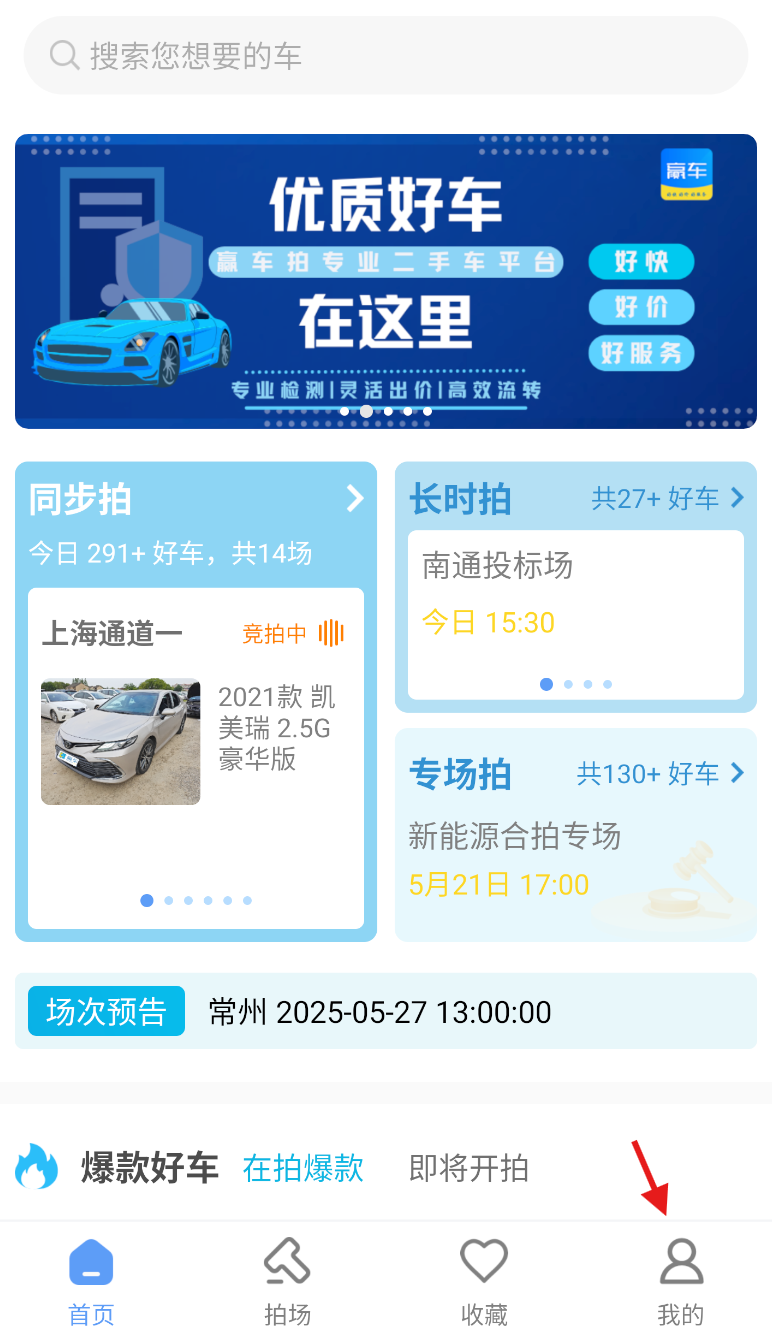
Task: Tap the search box for cars
Action: [385, 55]
